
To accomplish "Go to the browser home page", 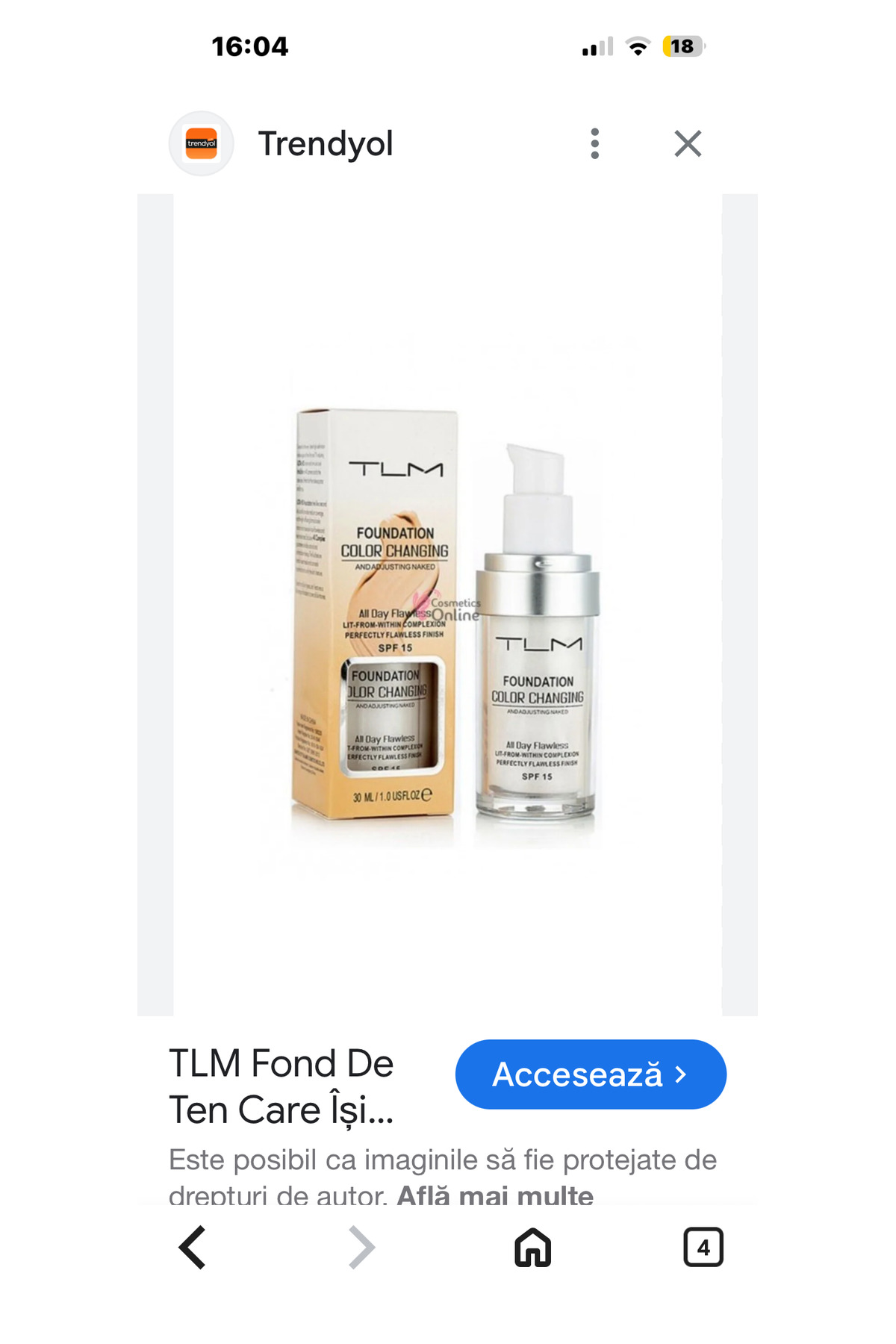I will click(532, 1247).
